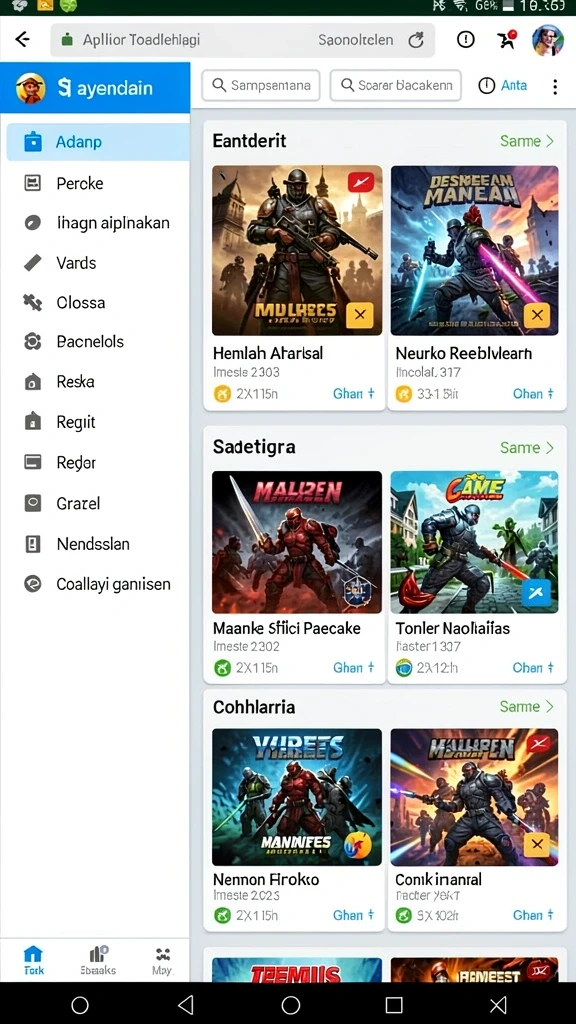The height and width of the screenshot is (1024, 576).
Task: Switch to the Ebaaks bottom tab
Action: click(x=98, y=961)
